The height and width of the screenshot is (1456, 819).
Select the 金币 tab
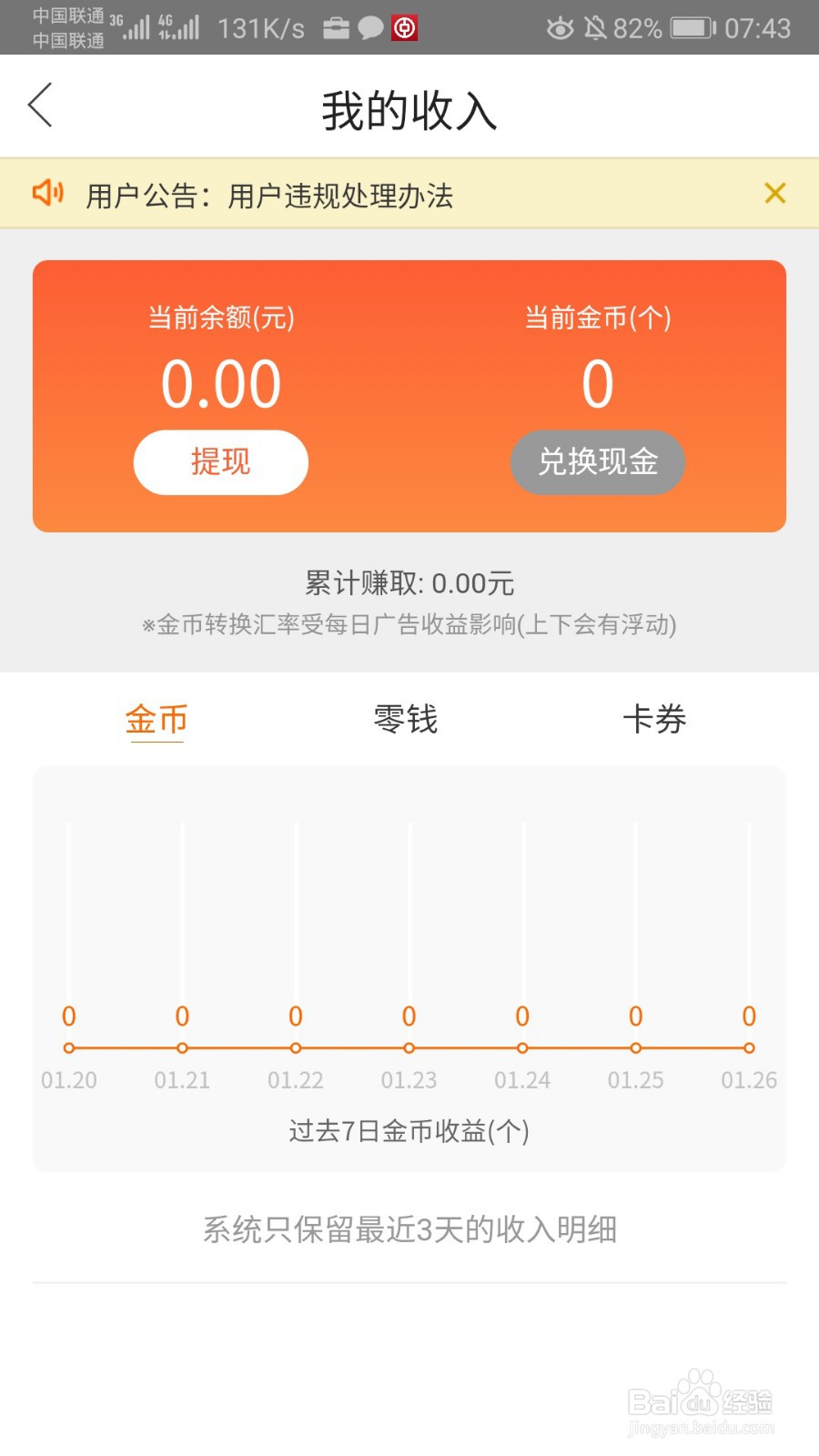point(156,719)
